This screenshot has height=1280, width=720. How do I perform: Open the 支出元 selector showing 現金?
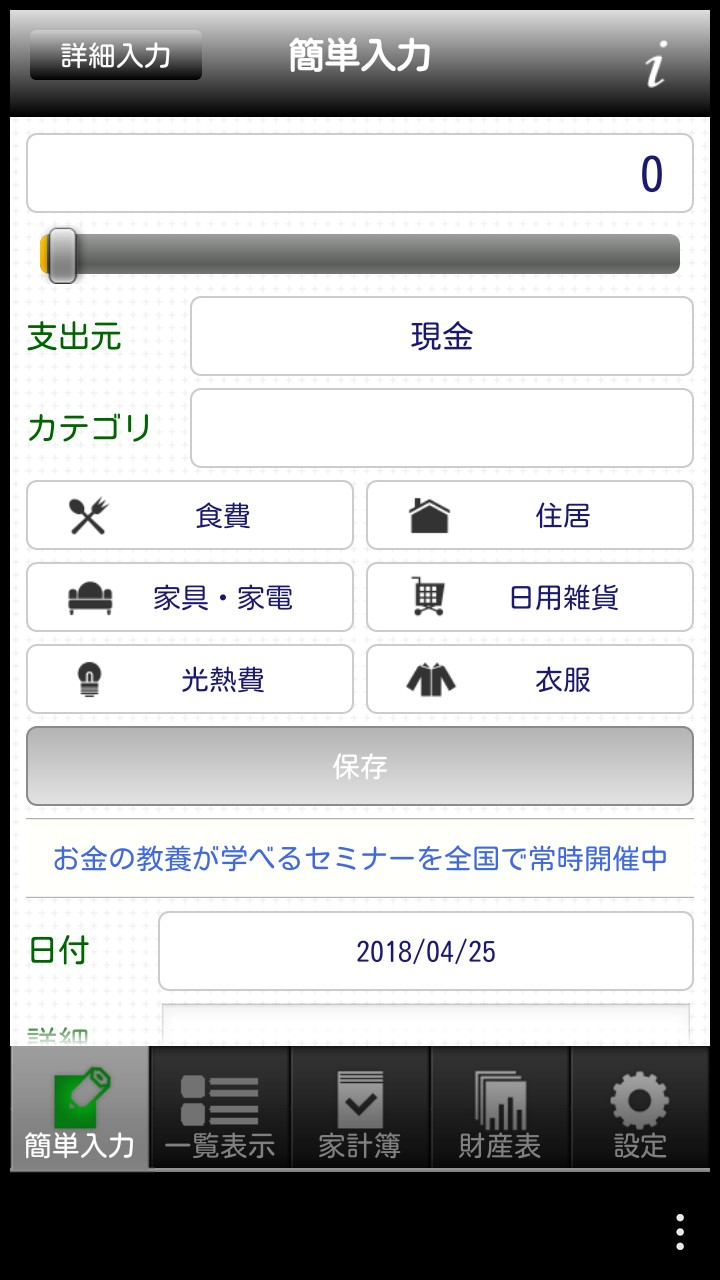coord(441,336)
